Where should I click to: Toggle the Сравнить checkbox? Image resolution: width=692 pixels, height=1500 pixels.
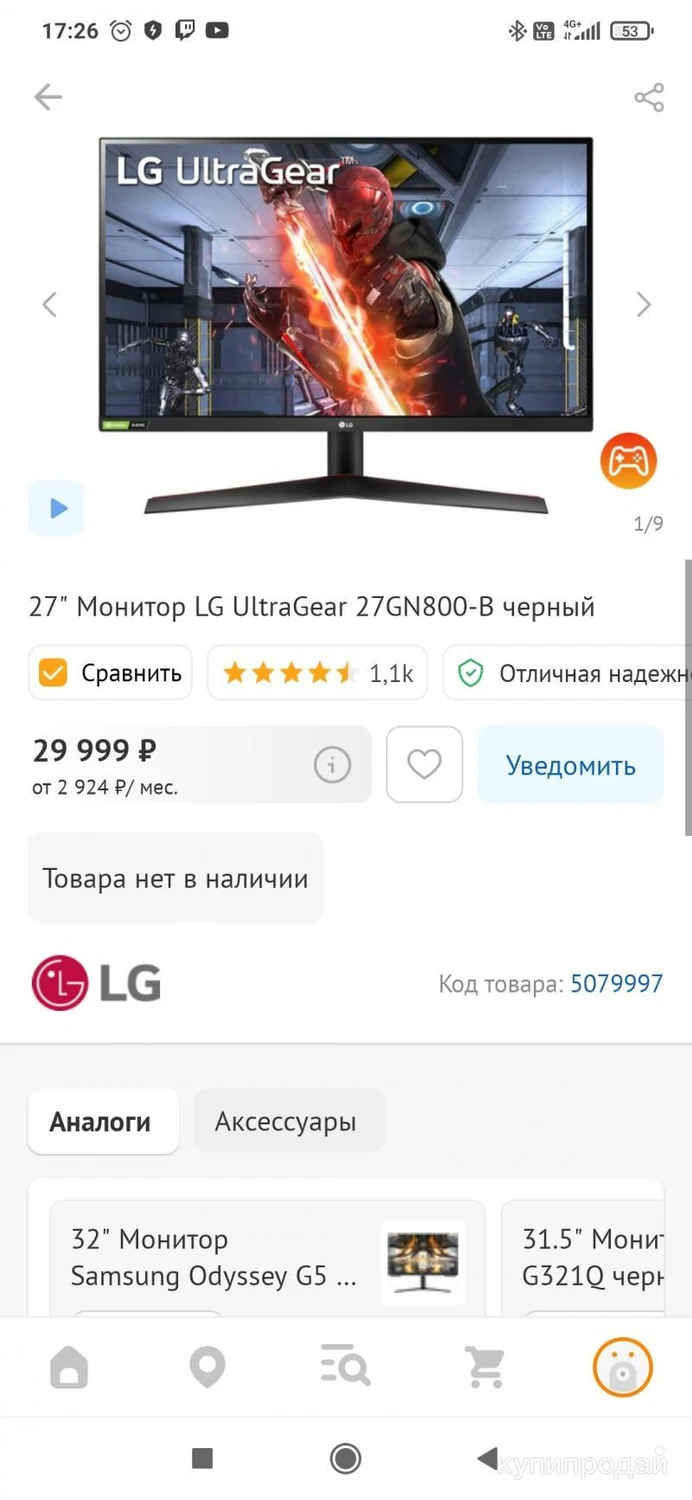pyautogui.click(x=53, y=673)
